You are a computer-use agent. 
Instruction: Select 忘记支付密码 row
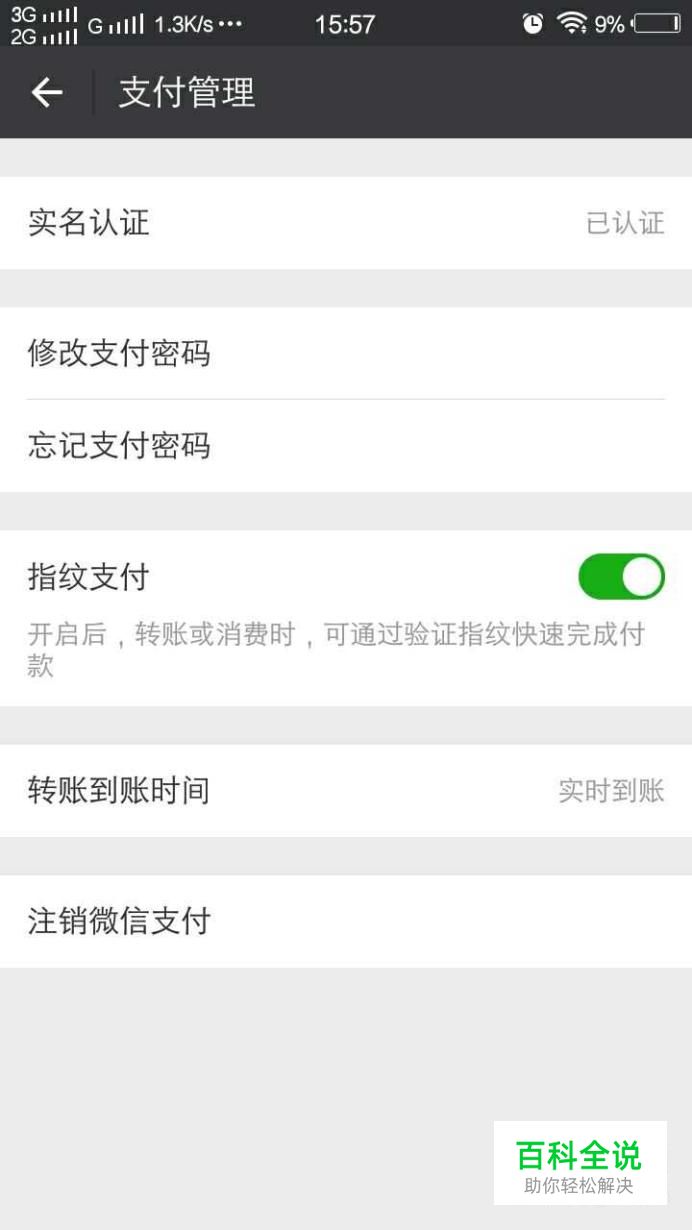pyautogui.click(x=345, y=446)
